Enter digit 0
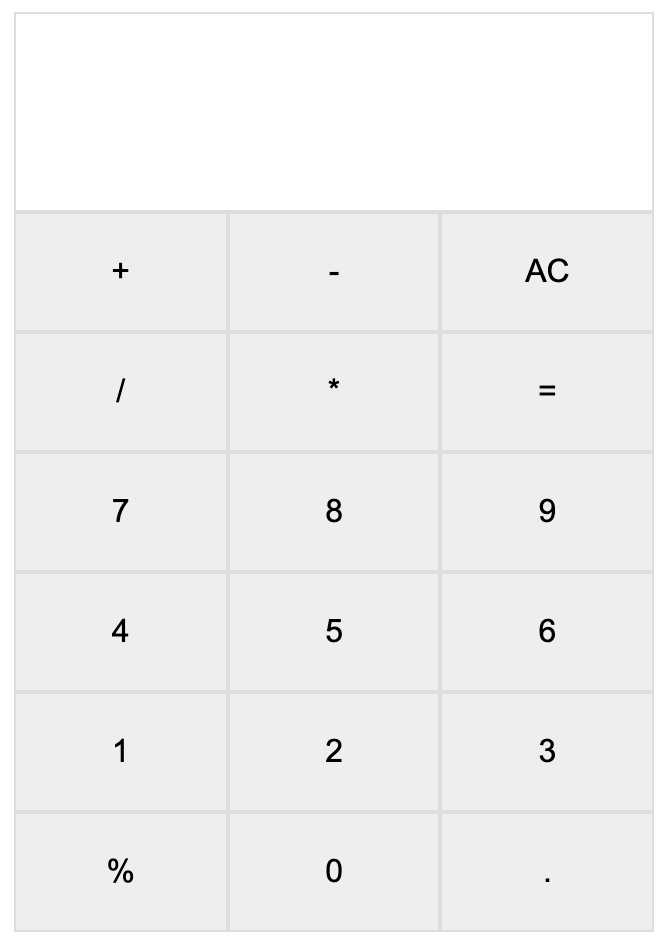672x946 pixels. 334,871
